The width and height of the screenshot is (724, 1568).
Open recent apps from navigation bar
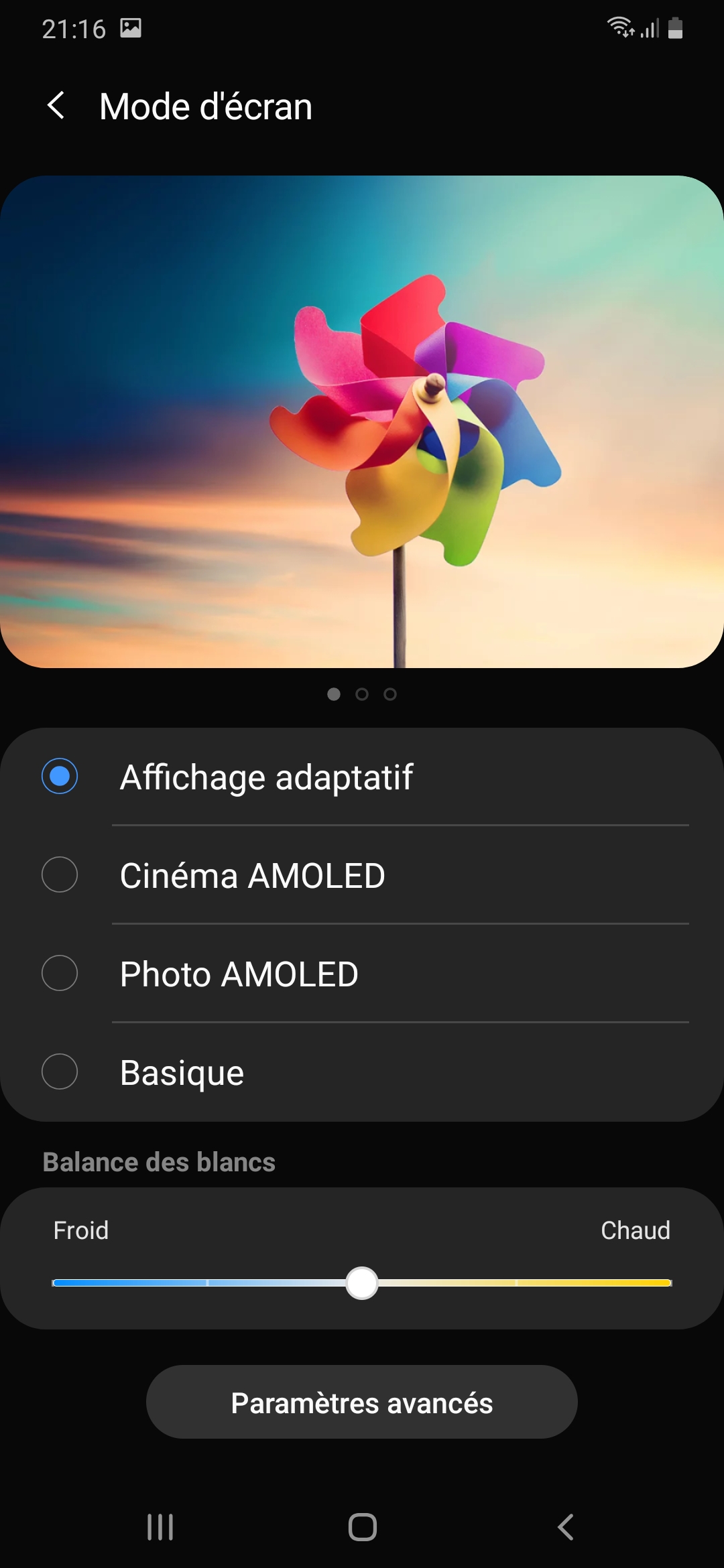point(160,1527)
